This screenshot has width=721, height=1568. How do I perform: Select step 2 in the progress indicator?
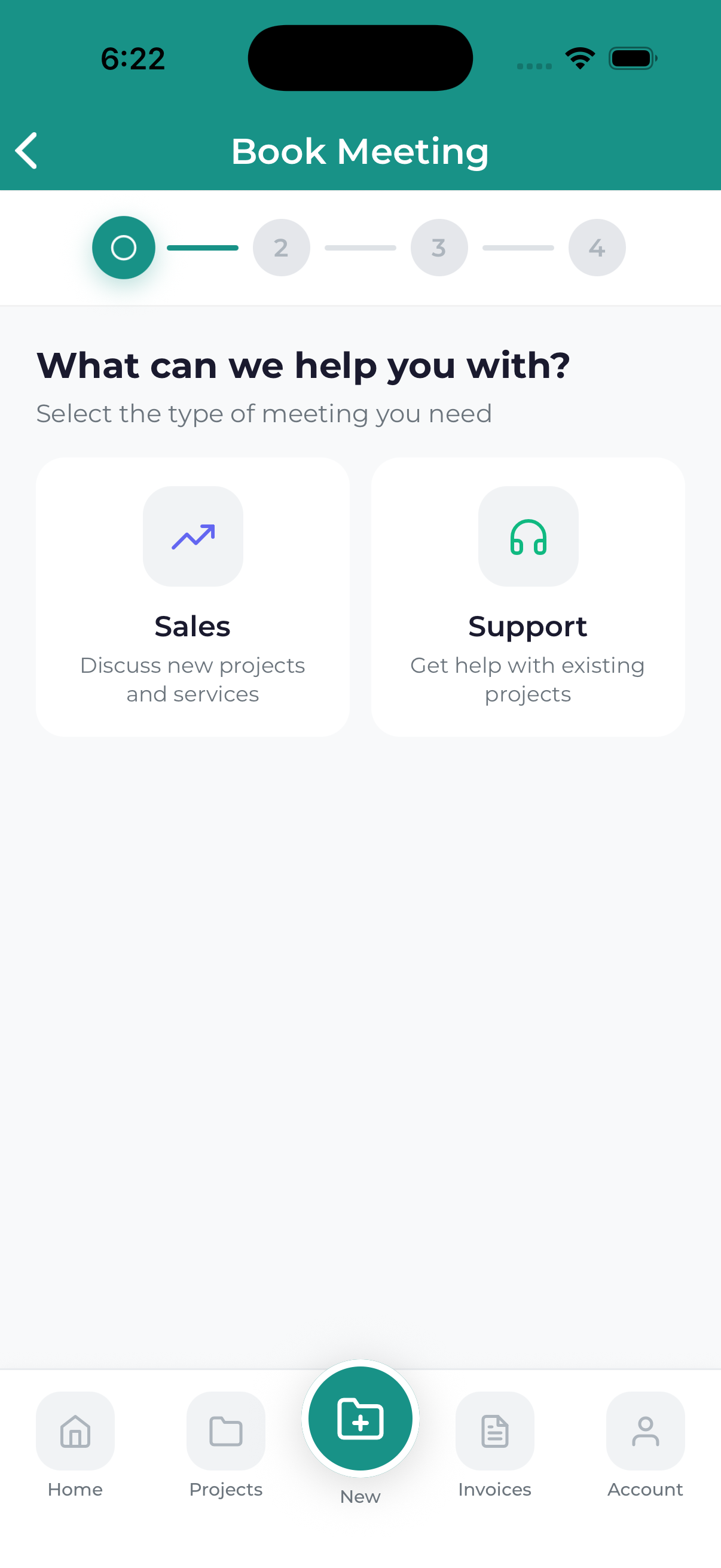pos(281,247)
